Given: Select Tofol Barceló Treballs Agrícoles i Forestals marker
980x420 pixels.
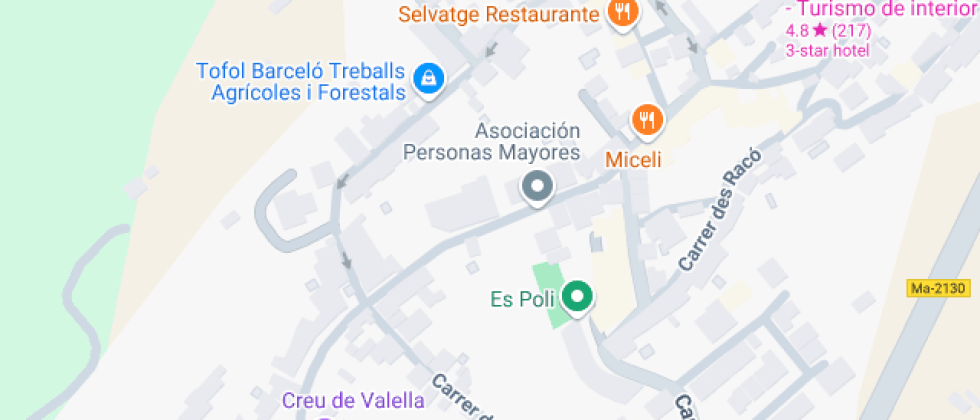Looking at the screenshot, I should point(429,80).
